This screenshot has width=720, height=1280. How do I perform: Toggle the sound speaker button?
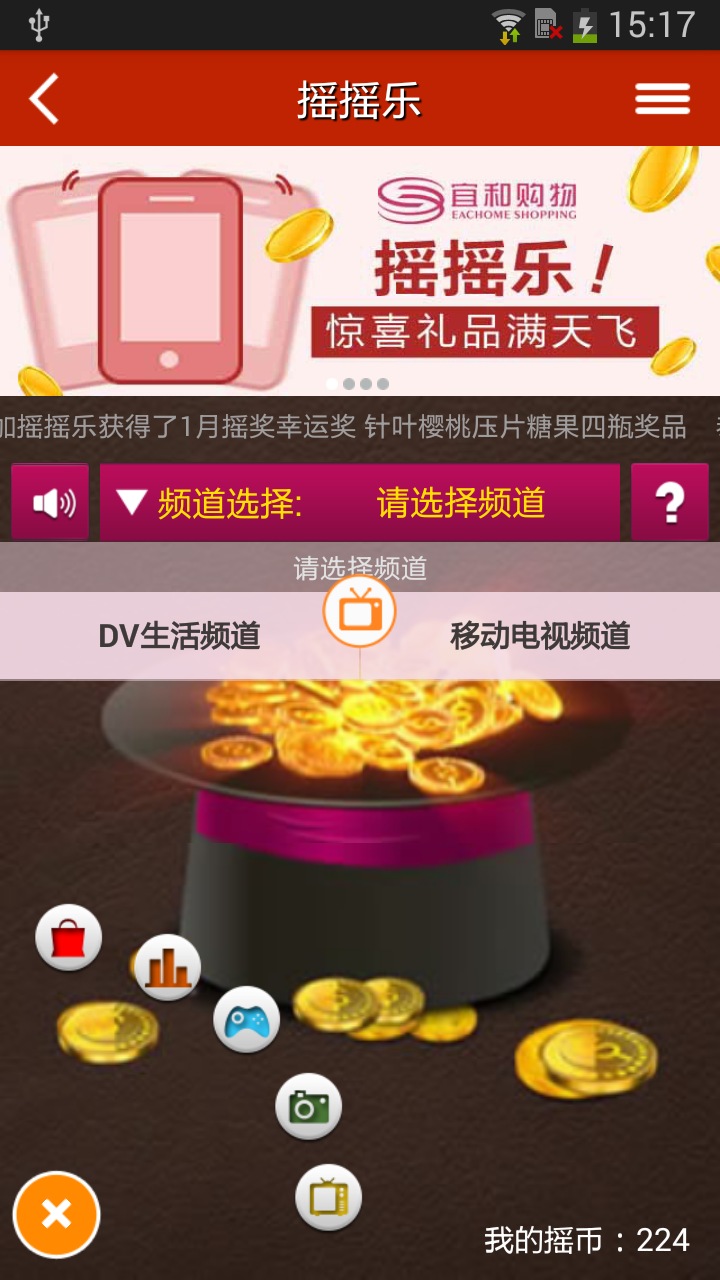(x=51, y=502)
